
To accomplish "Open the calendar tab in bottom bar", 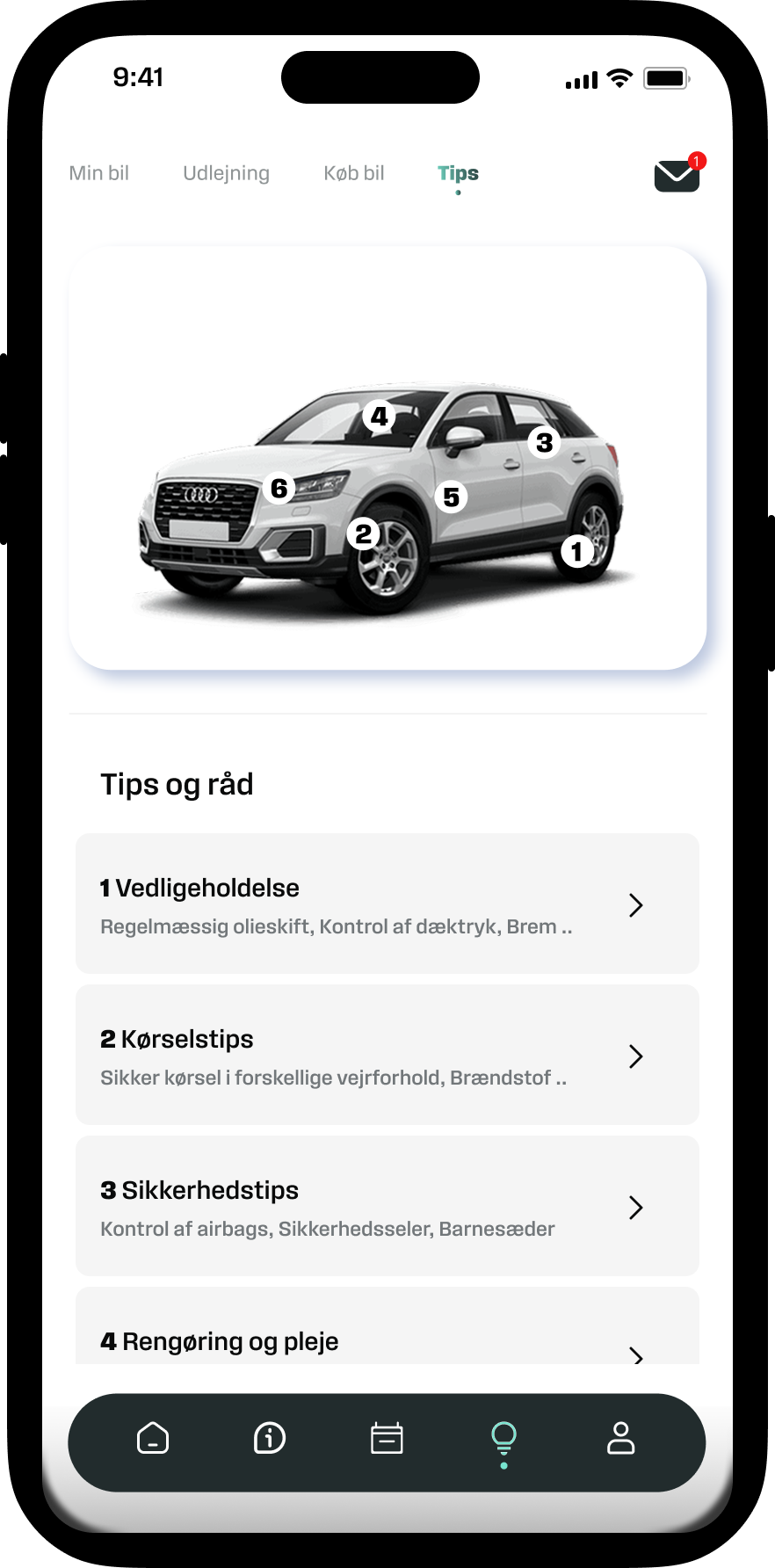I will (387, 1439).
